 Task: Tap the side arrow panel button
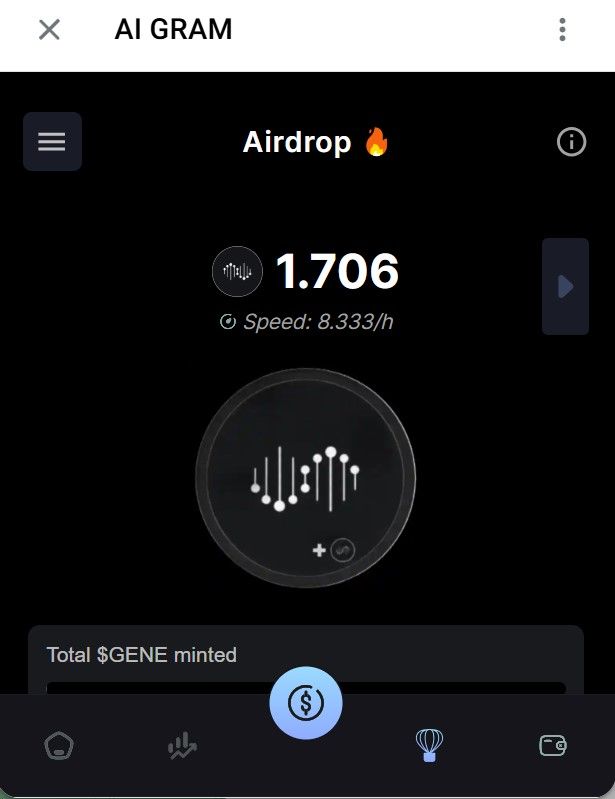(565, 287)
